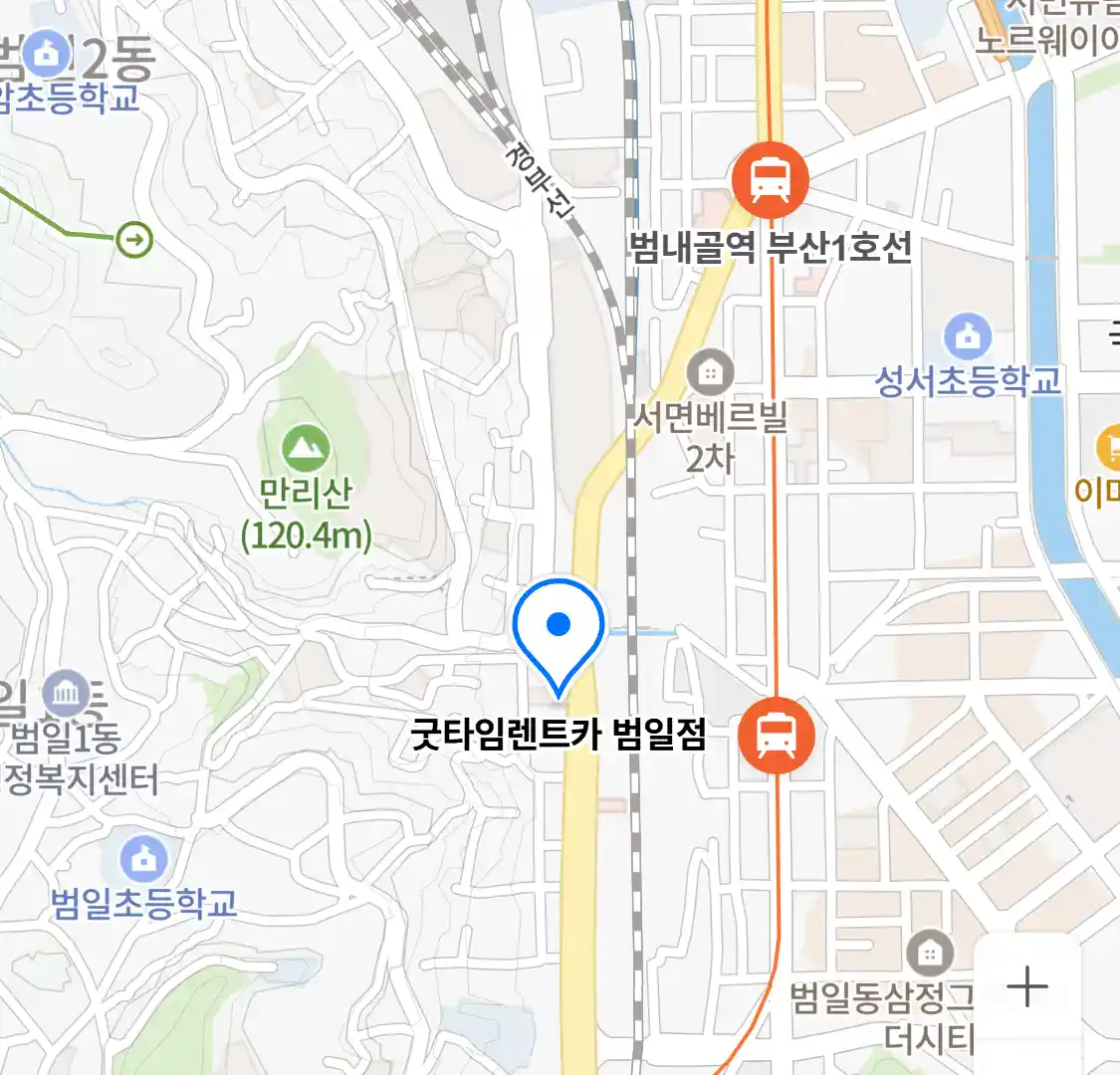Open the 만리산 mountain marker
Screen dimensions: 1120x1075
306,449
